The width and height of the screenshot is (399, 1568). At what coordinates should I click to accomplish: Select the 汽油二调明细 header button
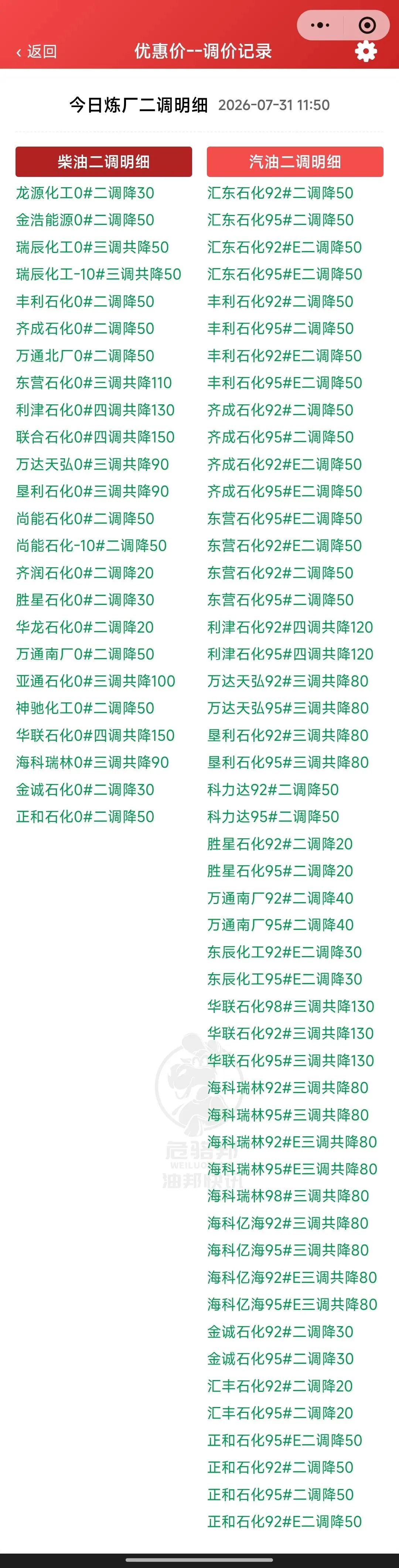click(295, 161)
